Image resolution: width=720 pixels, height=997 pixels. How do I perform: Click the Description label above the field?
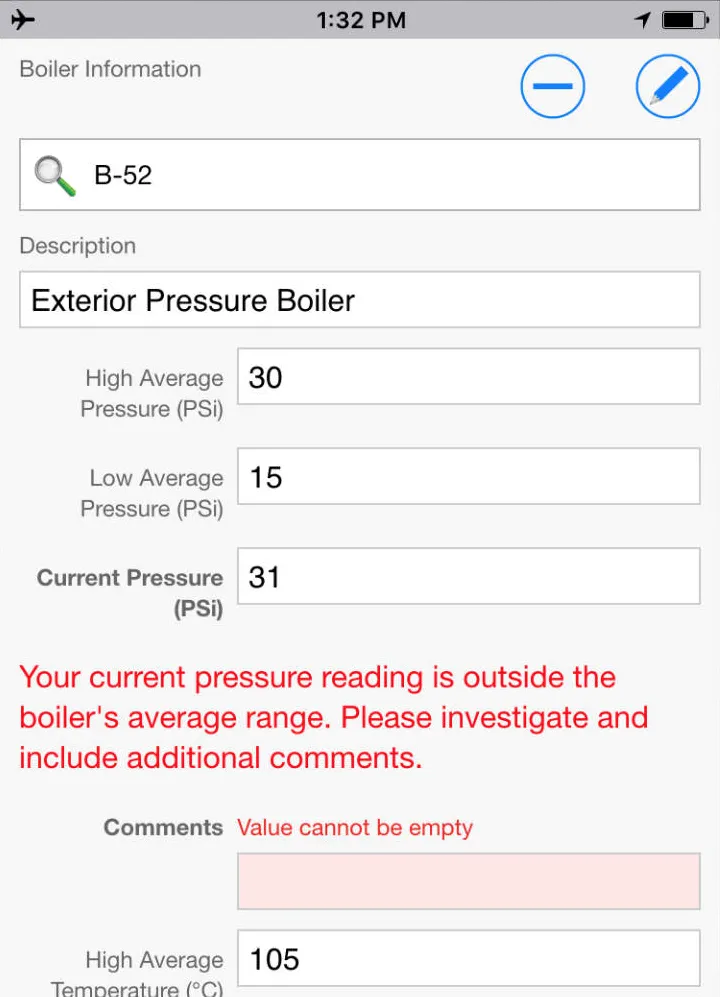pyautogui.click(x=77, y=245)
